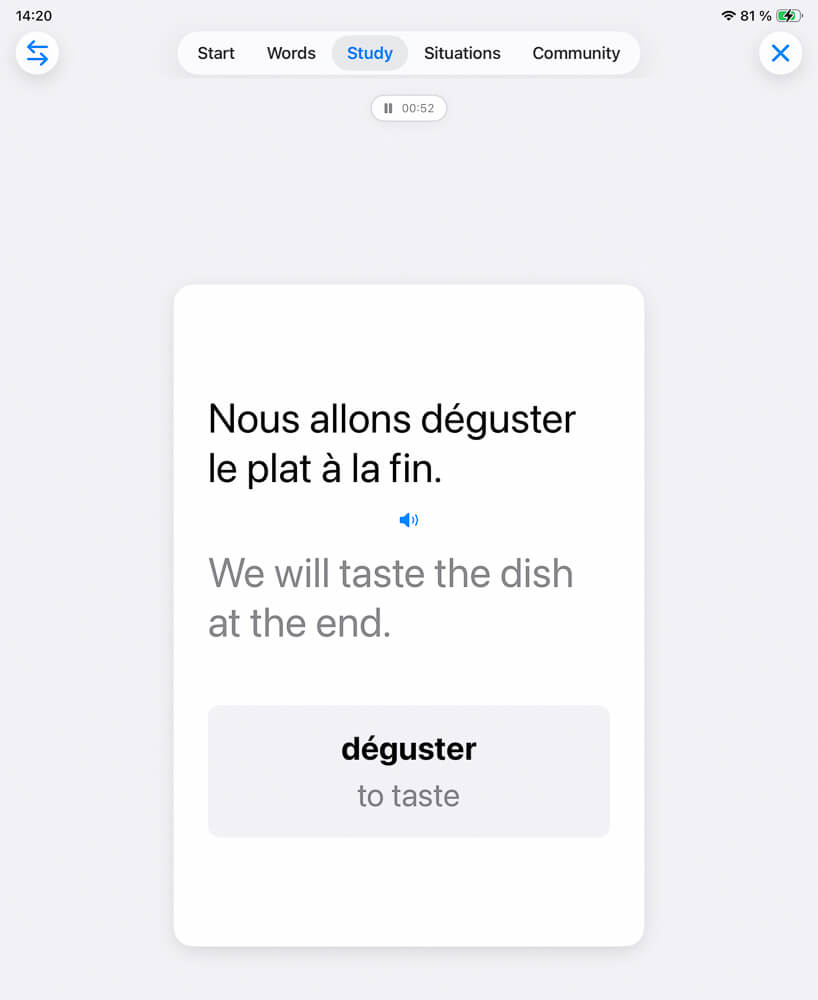
Task: Tap the swap direction arrows icon
Action: (37, 53)
